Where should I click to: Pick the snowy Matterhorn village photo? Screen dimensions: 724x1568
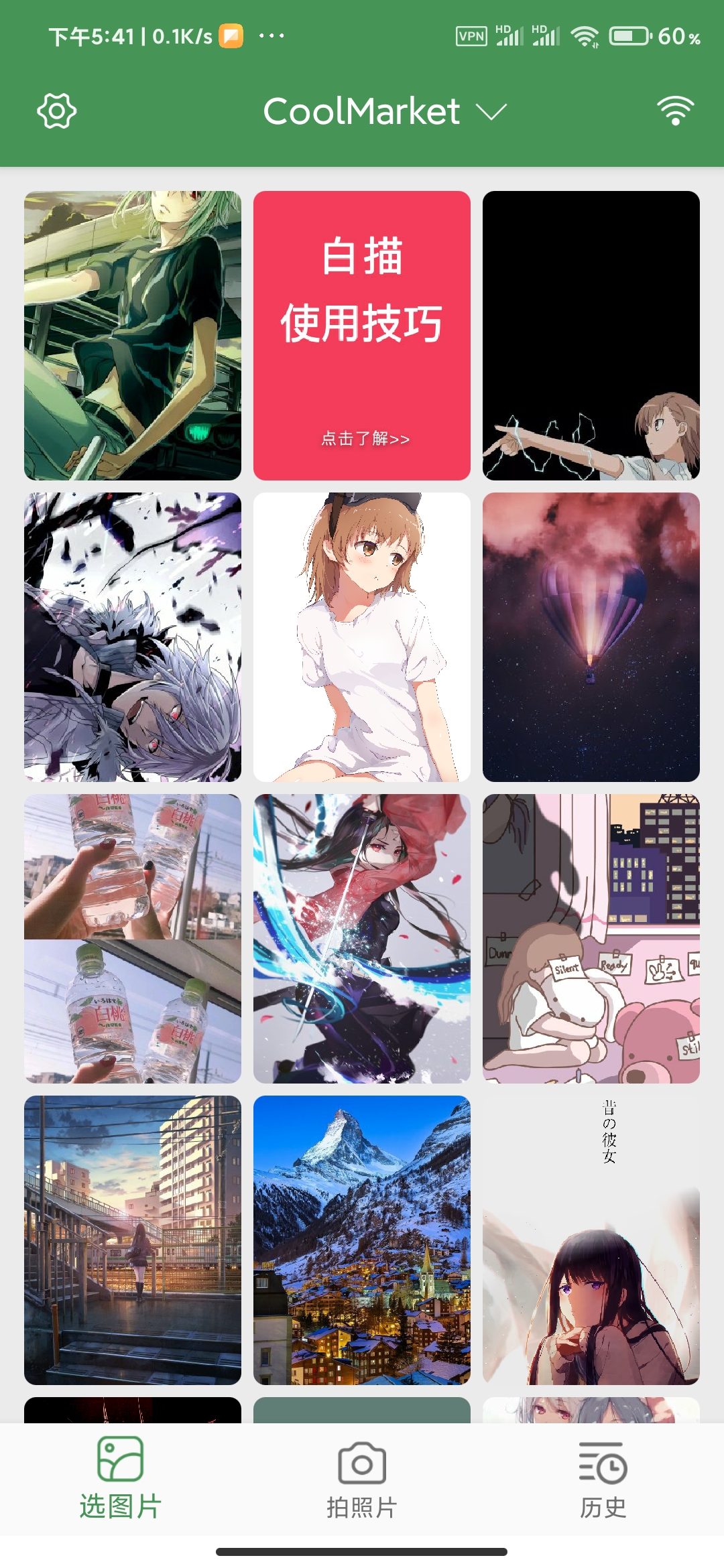tap(362, 1240)
